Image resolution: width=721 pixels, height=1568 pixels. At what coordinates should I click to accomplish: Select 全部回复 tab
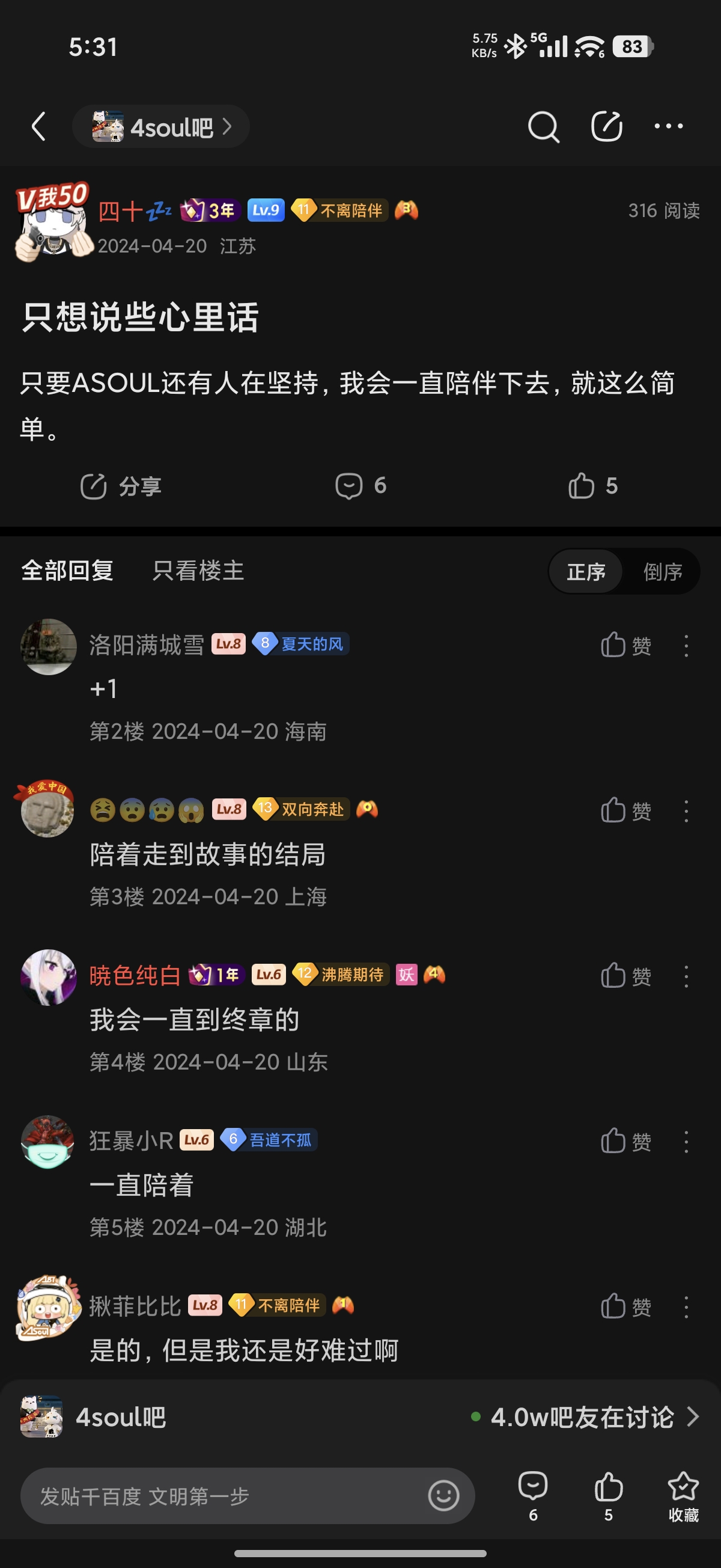(67, 571)
